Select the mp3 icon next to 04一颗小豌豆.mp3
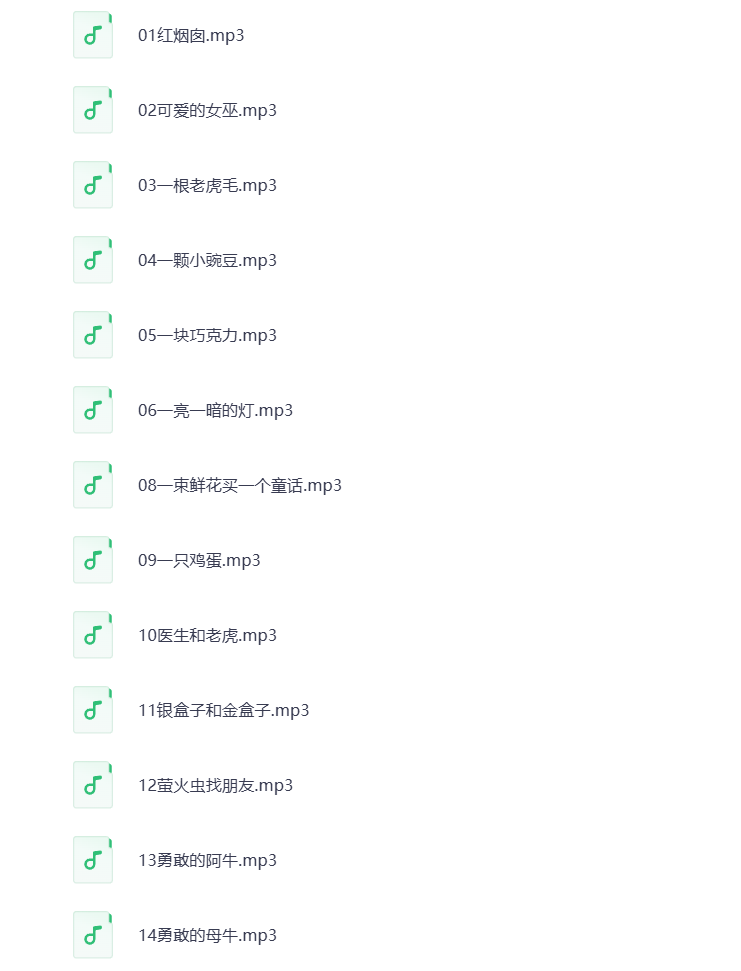 pyautogui.click(x=93, y=260)
